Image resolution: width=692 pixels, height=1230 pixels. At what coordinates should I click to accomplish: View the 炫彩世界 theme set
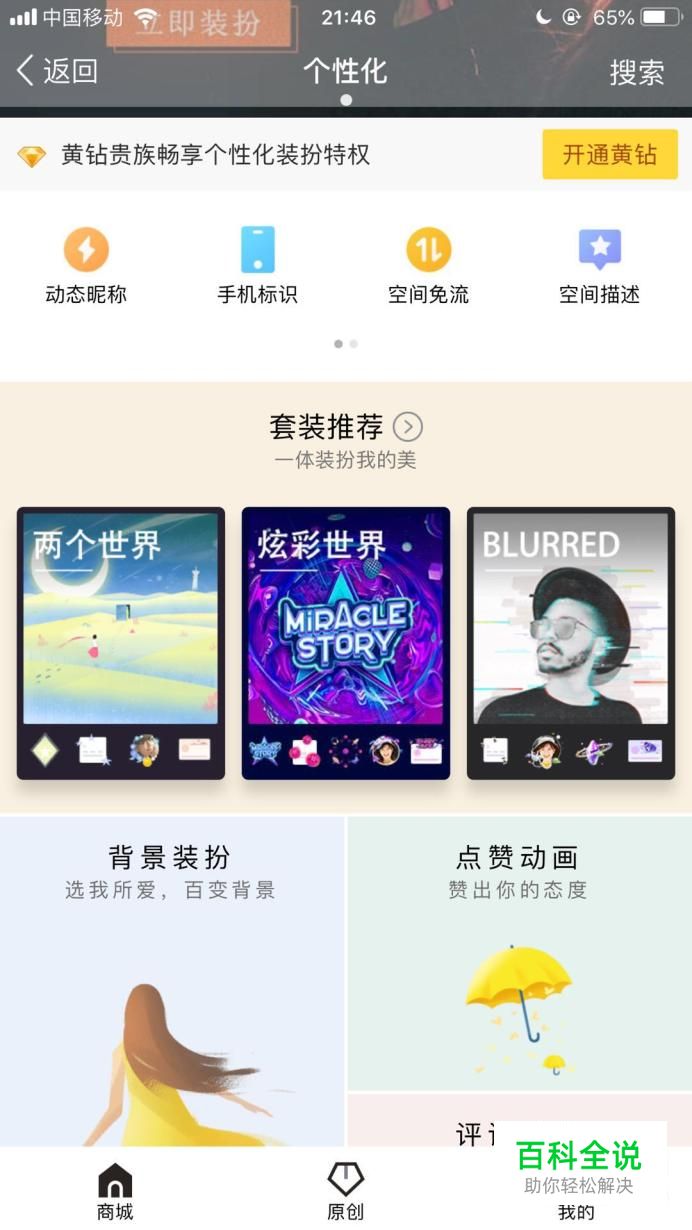[346, 643]
